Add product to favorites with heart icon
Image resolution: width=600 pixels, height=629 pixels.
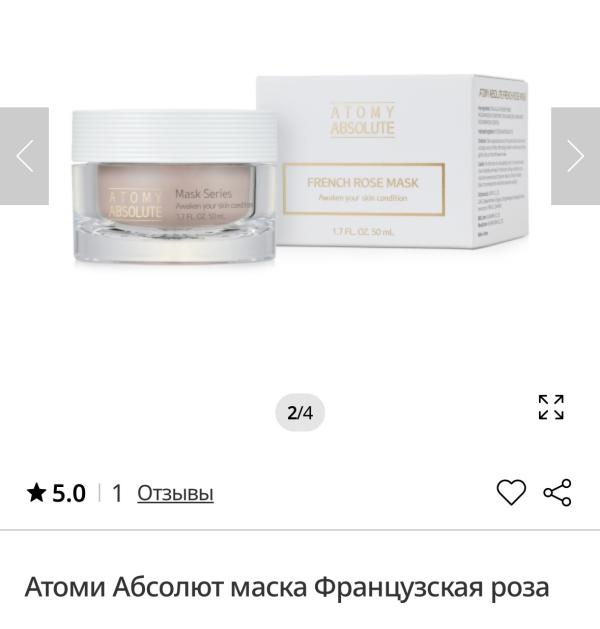(511, 492)
